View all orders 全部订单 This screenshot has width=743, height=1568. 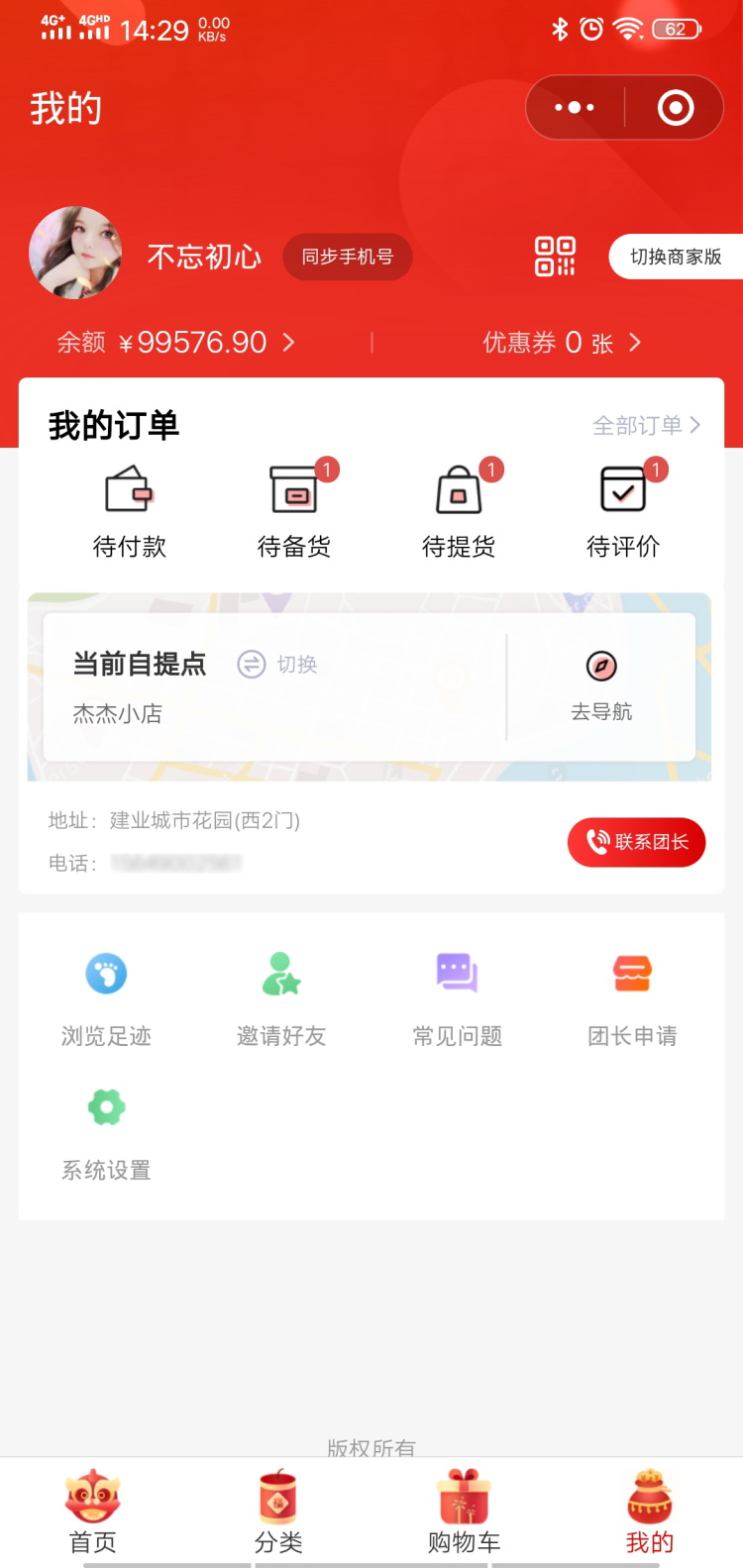(646, 426)
